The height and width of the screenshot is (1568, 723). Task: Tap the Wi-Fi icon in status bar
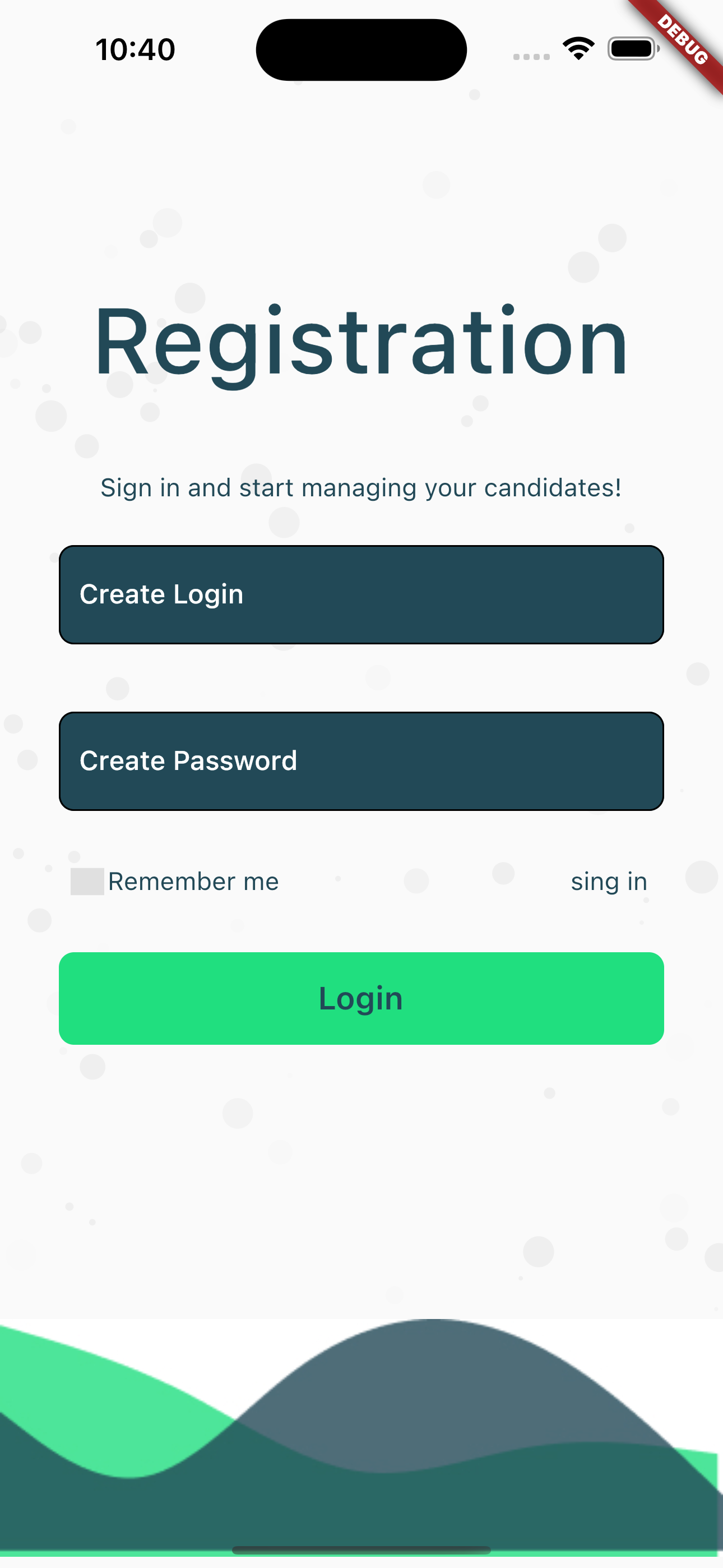click(x=578, y=50)
